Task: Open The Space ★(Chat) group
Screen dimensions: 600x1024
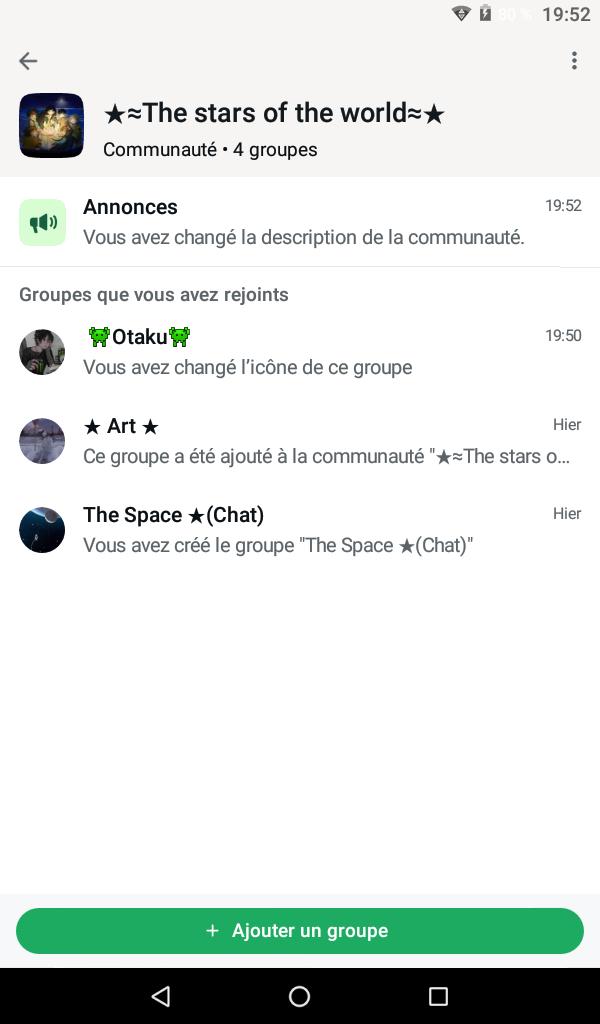Action: (x=300, y=530)
